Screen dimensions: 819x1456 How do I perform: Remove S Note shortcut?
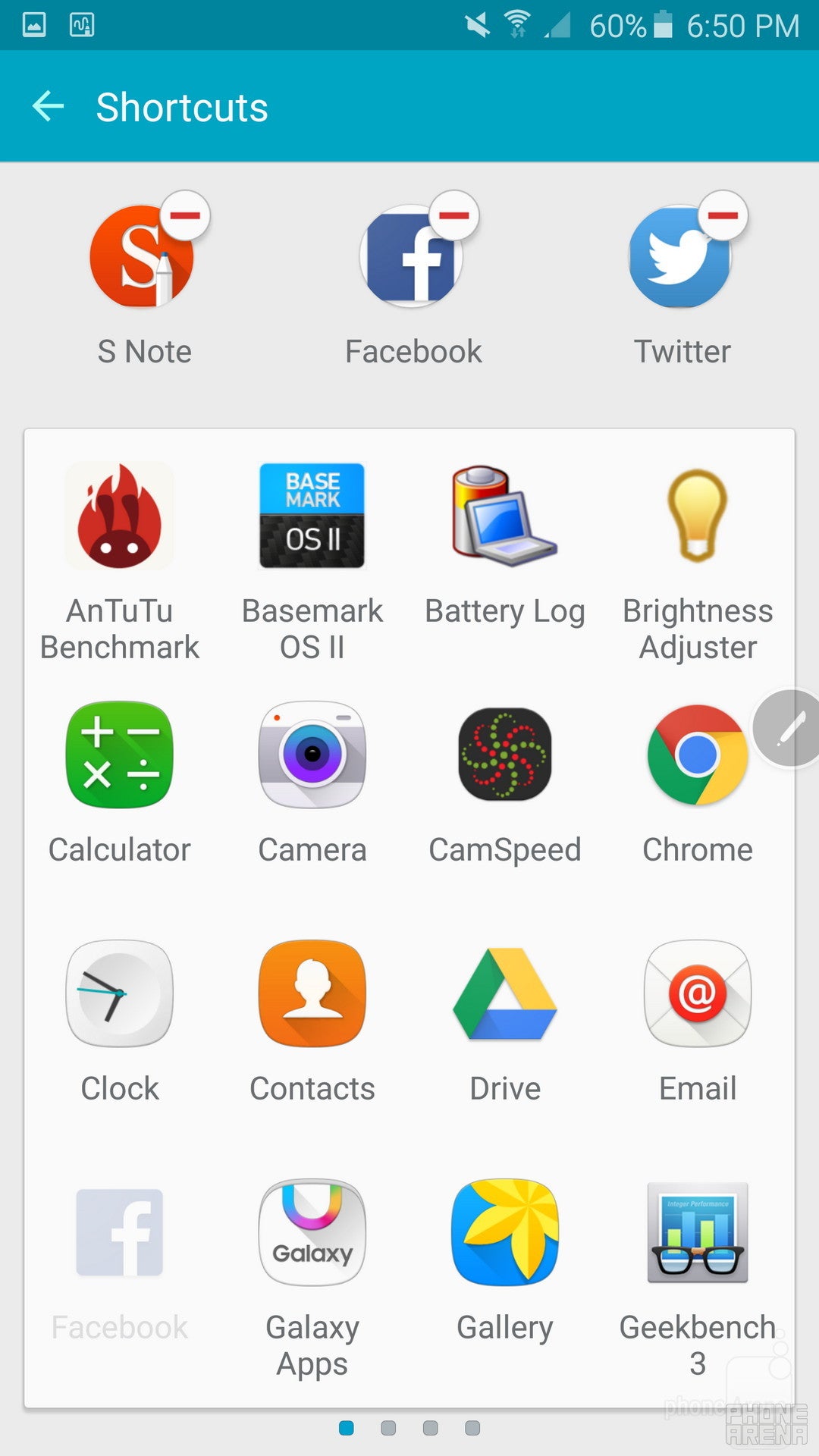coord(185,216)
